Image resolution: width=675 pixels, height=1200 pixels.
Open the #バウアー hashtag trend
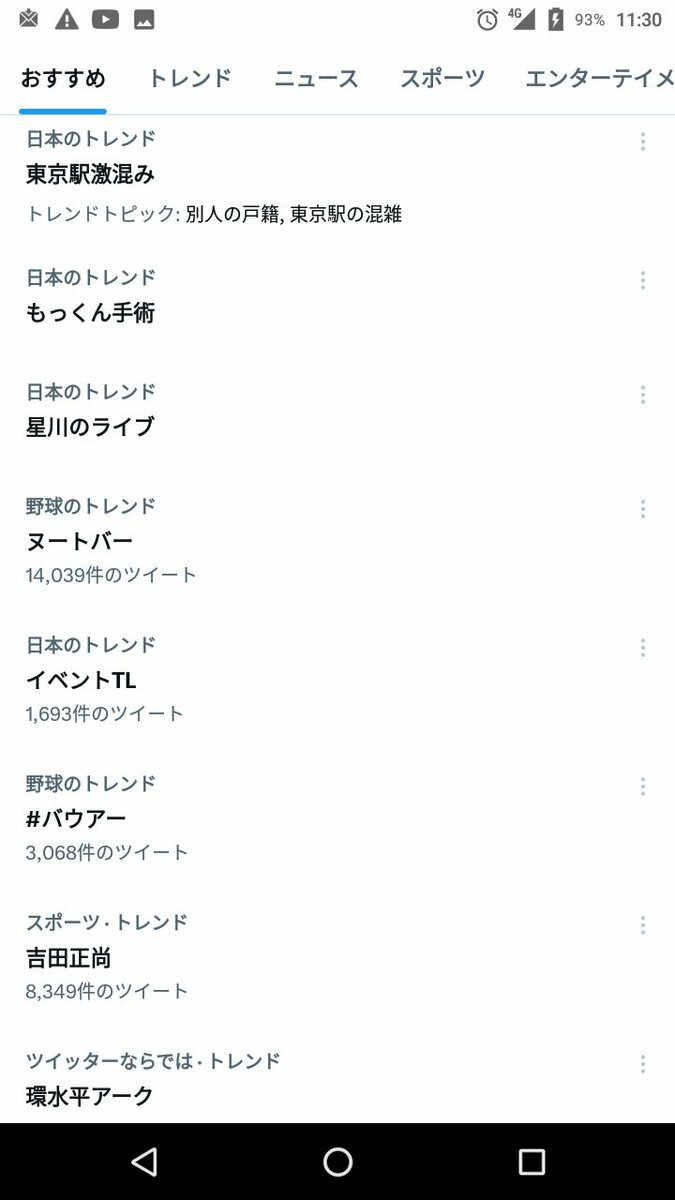tap(76, 819)
